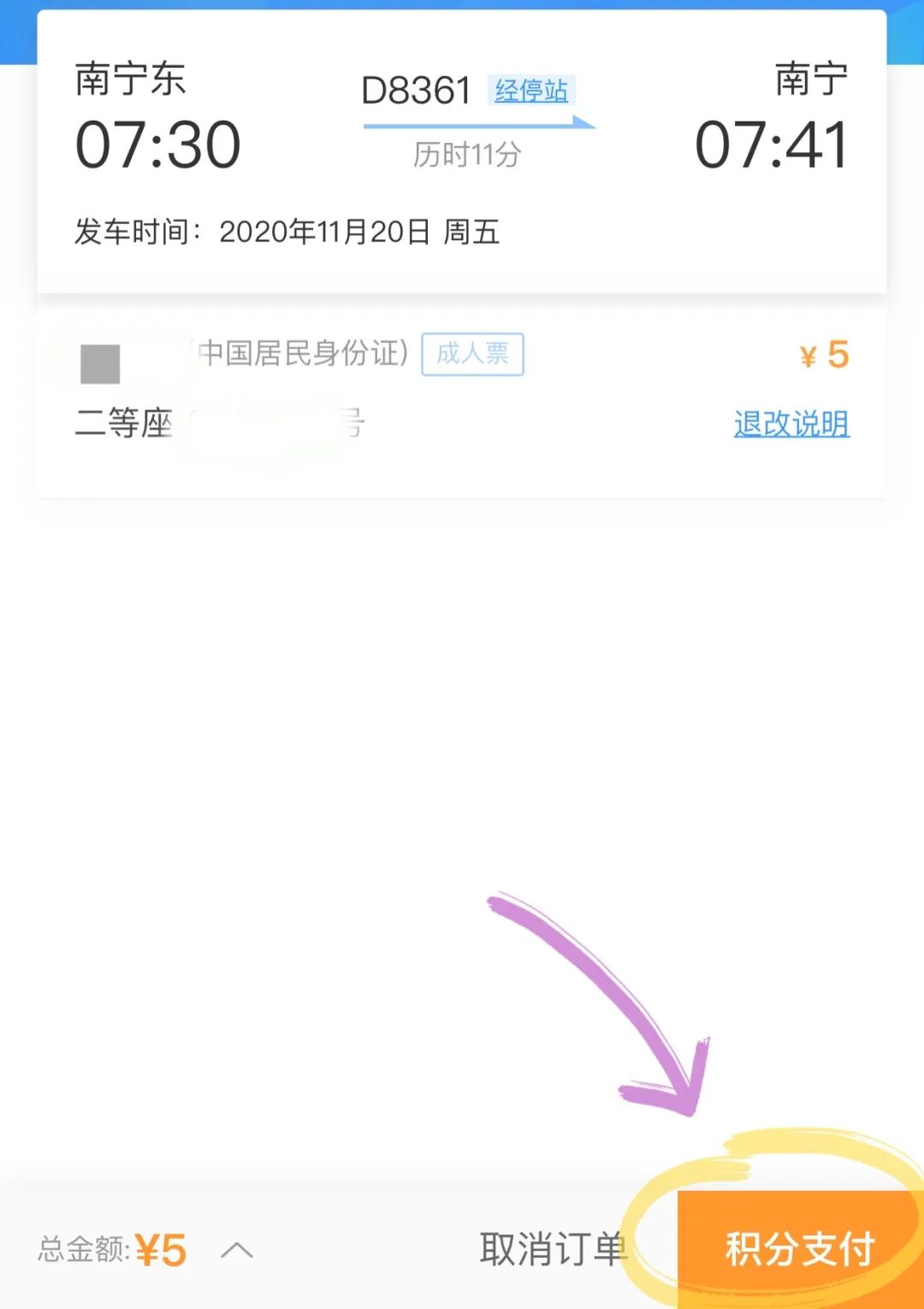The width and height of the screenshot is (924, 1309).
Task: Expand the 总金额 price details chevron
Action: coord(237,1250)
